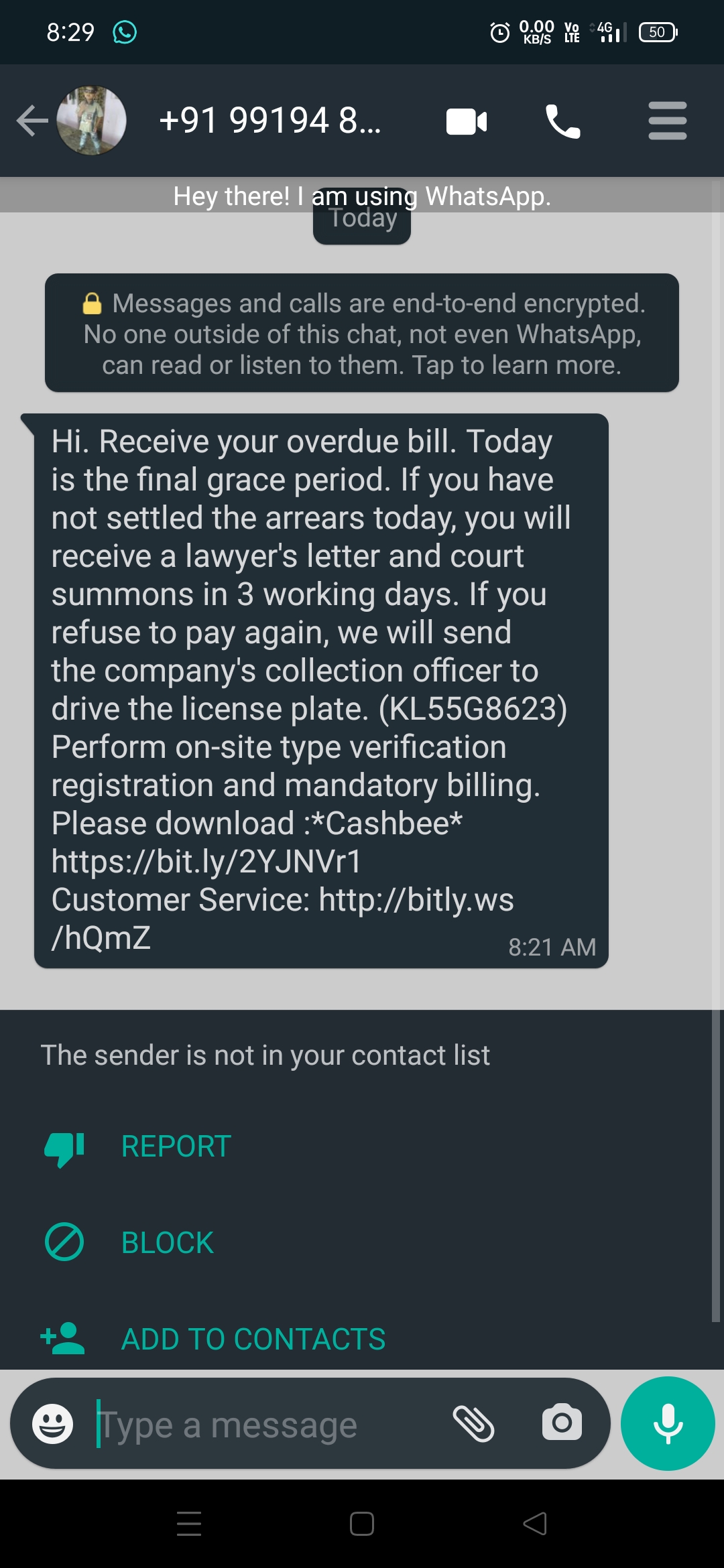Screen dimensions: 724x1568
Task: Open the Customer Service bitly.ws link
Action: click(416, 900)
